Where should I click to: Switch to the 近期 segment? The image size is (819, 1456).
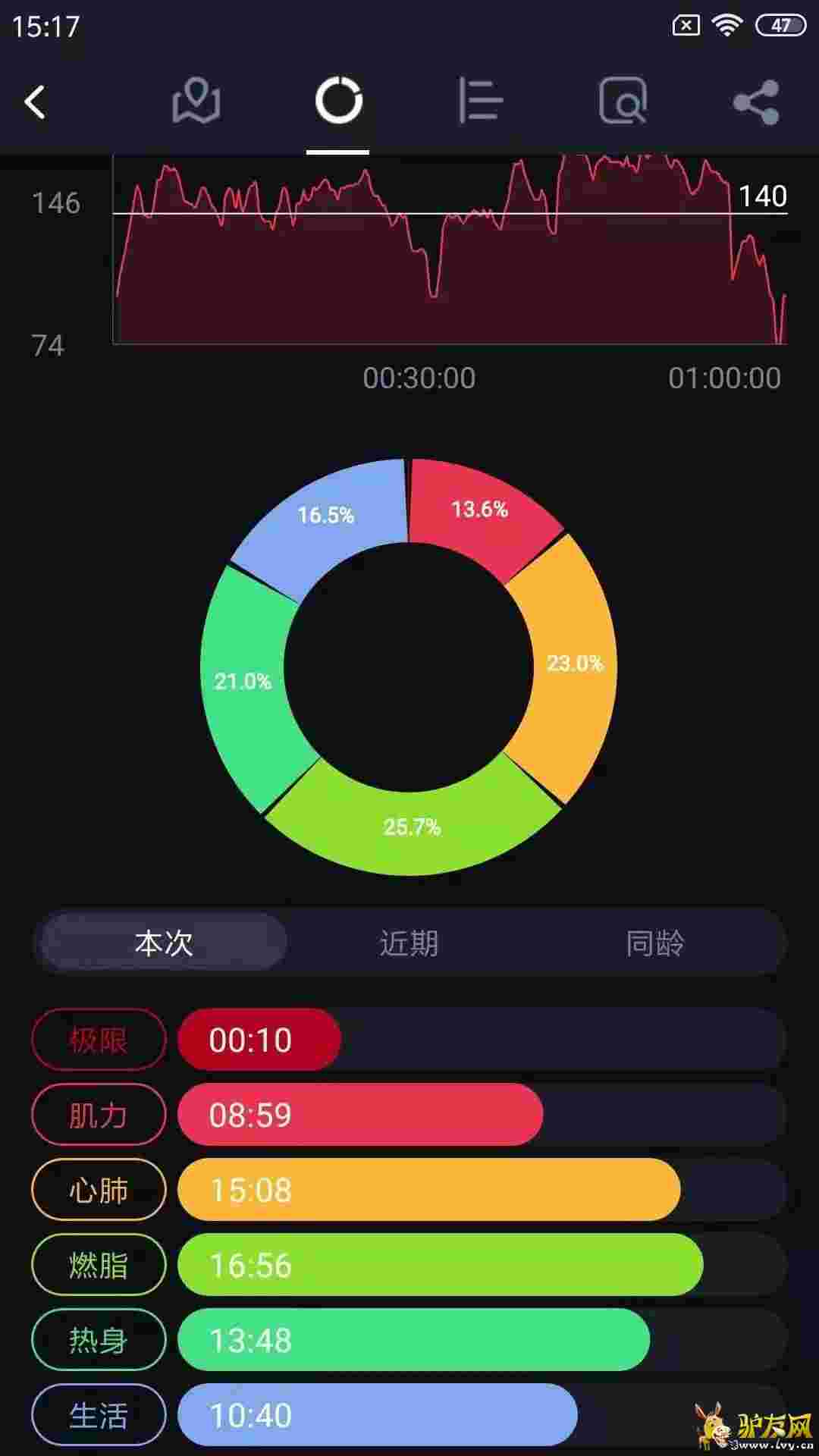[409, 943]
